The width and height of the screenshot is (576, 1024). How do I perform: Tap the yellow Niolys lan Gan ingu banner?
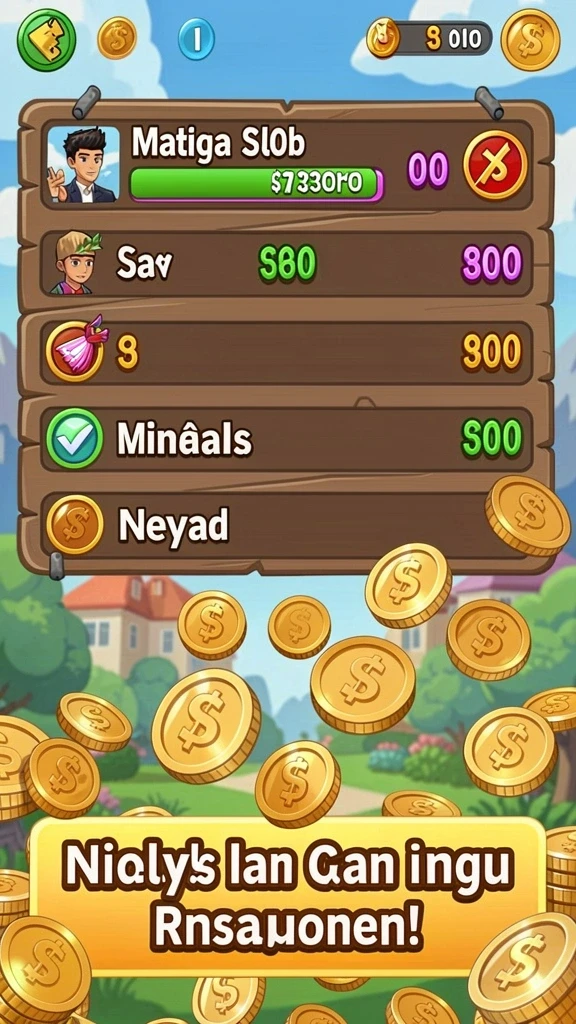[287, 896]
